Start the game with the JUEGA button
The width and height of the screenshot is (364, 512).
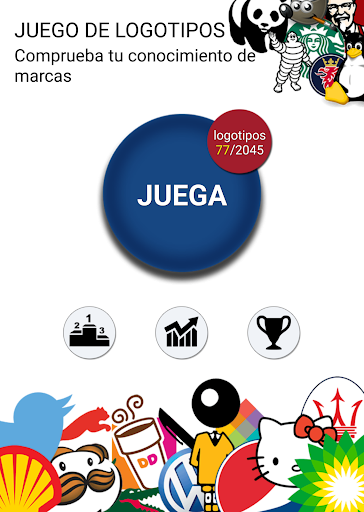pos(182,193)
